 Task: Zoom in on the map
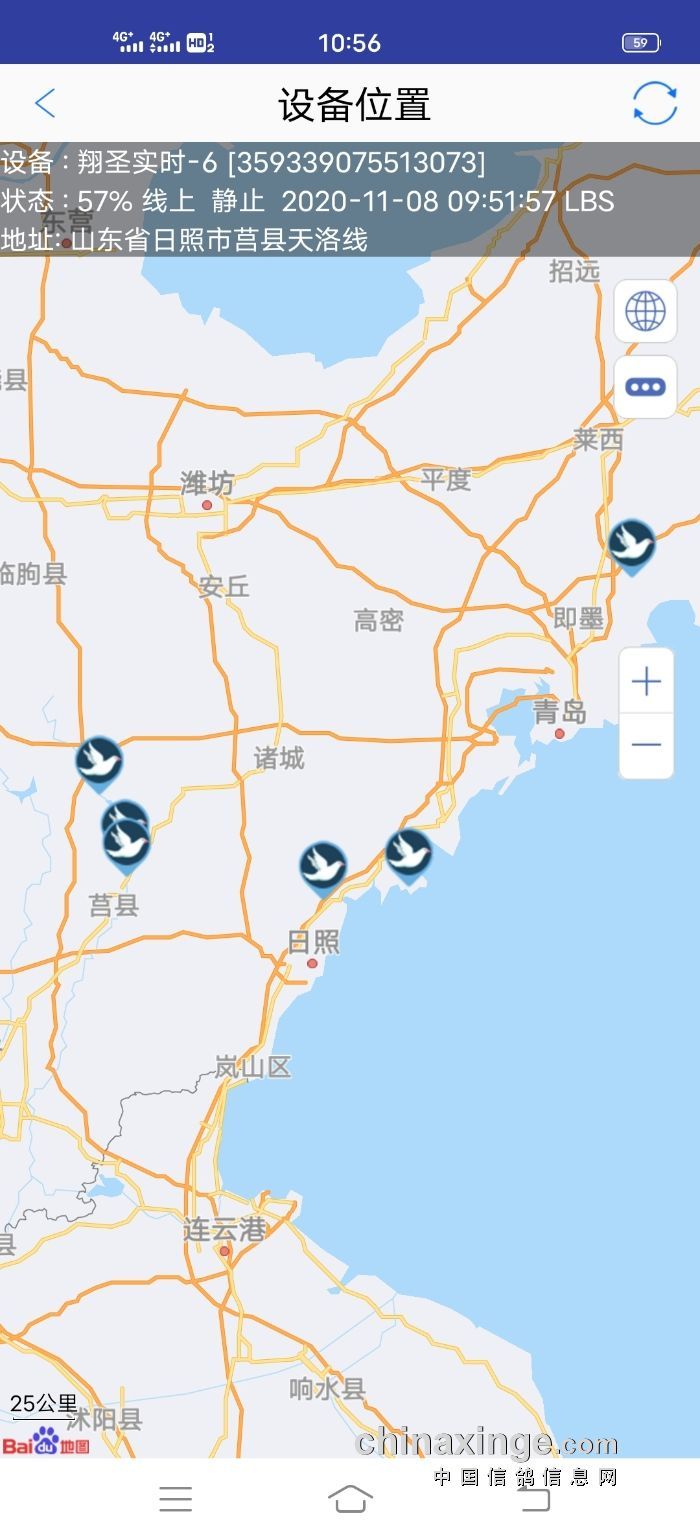coord(646,682)
